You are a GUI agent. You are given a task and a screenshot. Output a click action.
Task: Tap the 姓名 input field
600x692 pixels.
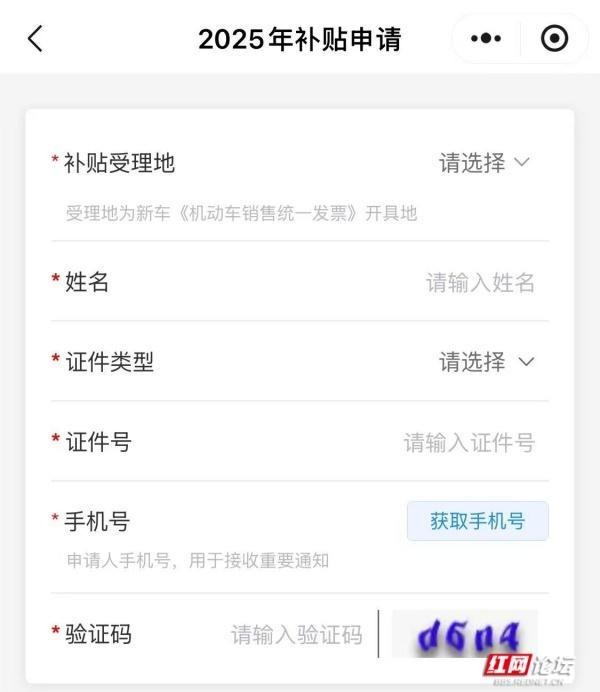pos(480,283)
